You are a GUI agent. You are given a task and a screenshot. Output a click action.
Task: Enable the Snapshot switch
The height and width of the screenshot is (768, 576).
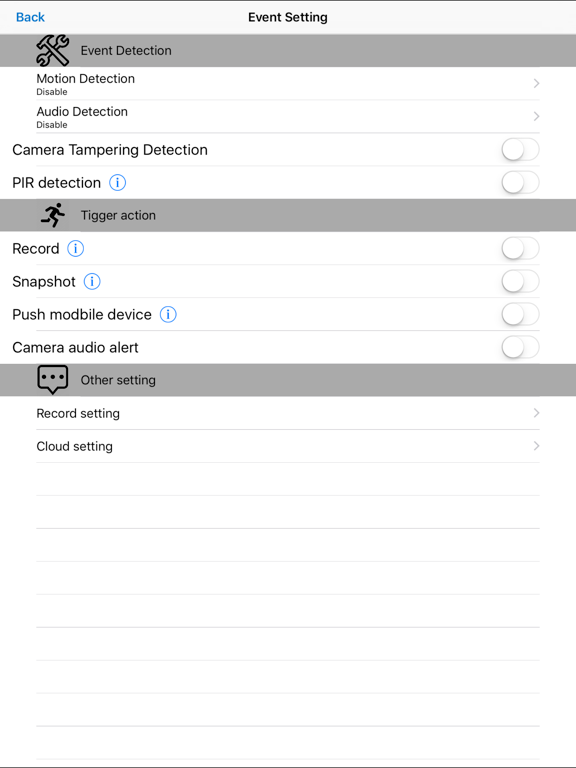(520, 281)
